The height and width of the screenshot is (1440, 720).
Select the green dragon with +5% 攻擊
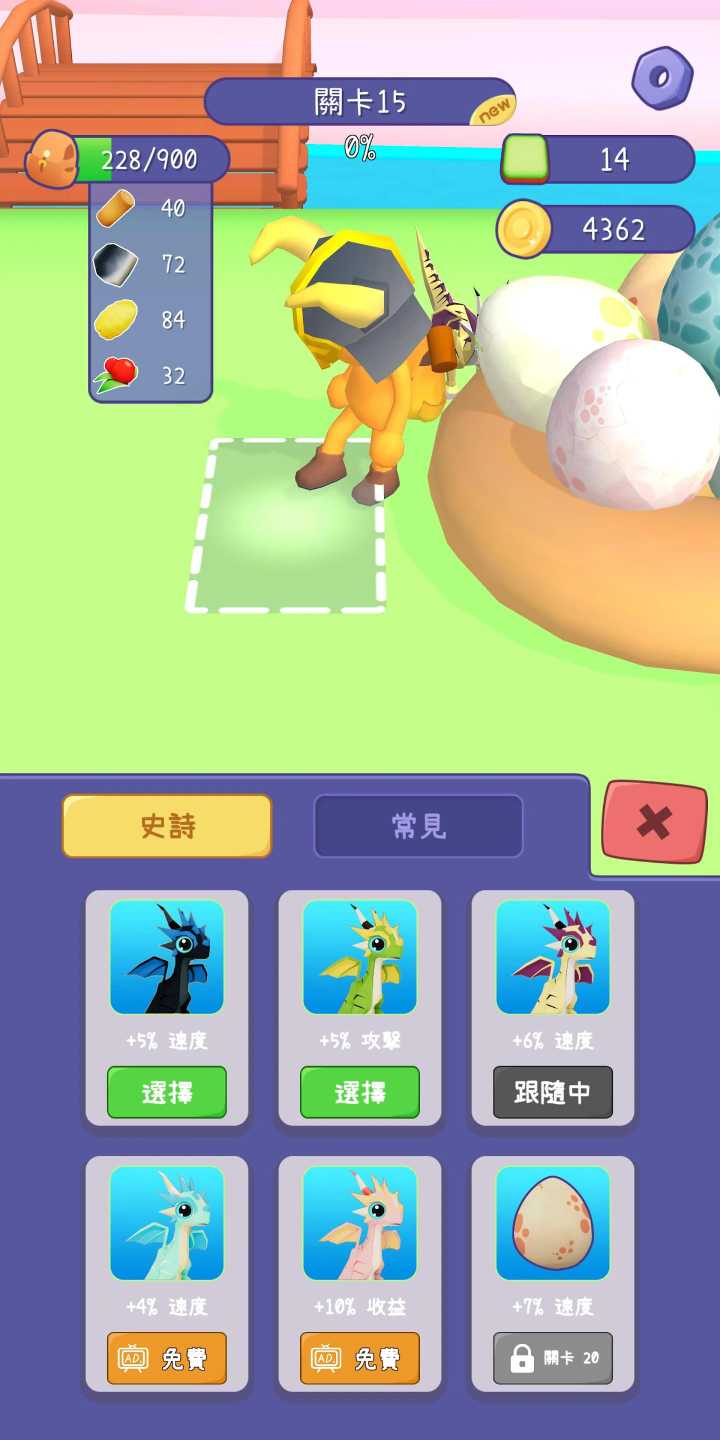tap(360, 1092)
